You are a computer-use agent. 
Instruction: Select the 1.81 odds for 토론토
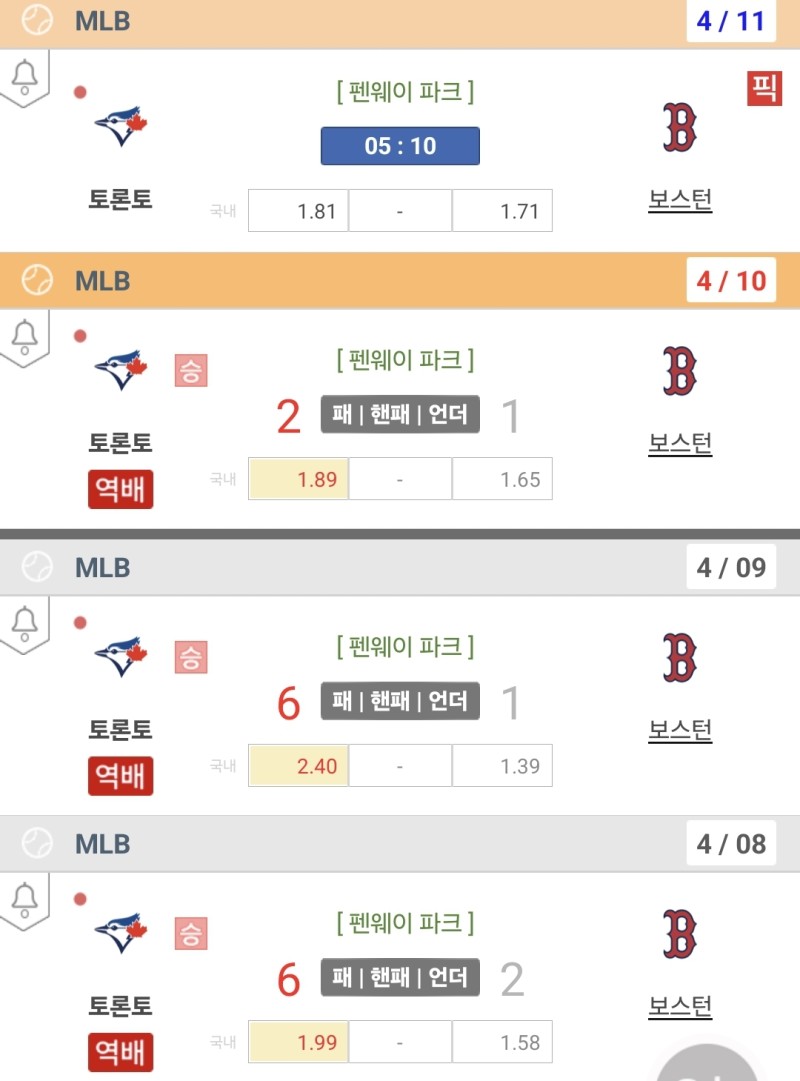pyautogui.click(x=298, y=211)
